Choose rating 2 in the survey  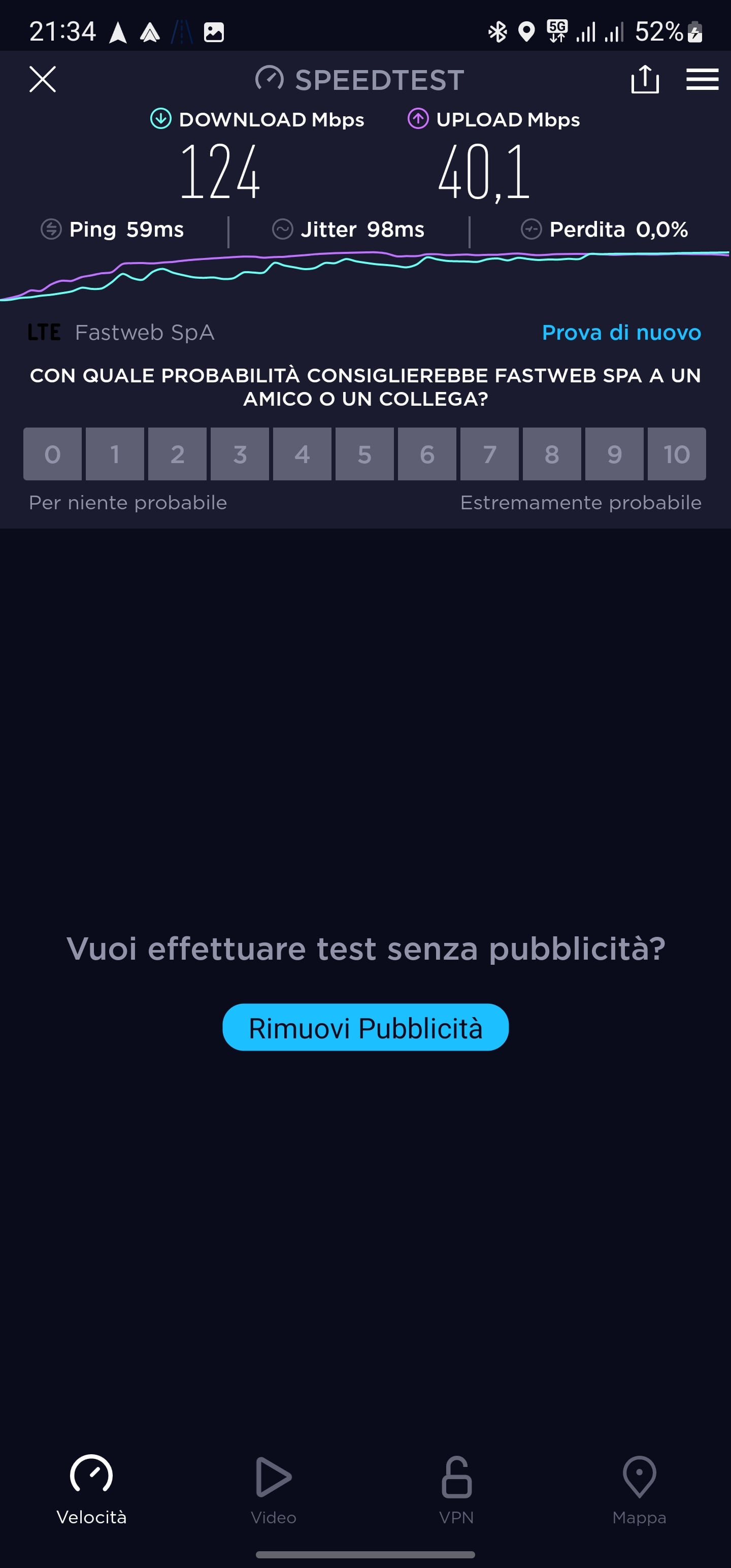(x=177, y=454)
